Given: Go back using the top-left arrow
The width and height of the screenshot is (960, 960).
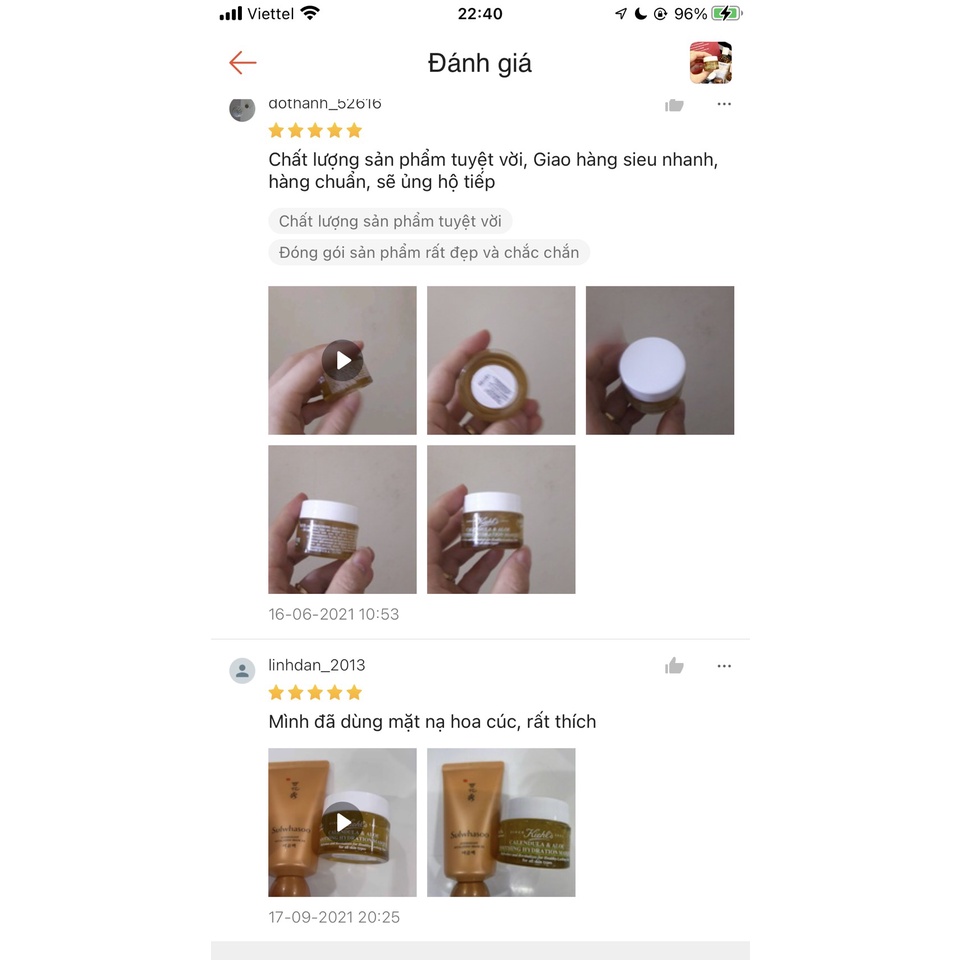Looking at the screenshot, I should [x=243, y=63].
